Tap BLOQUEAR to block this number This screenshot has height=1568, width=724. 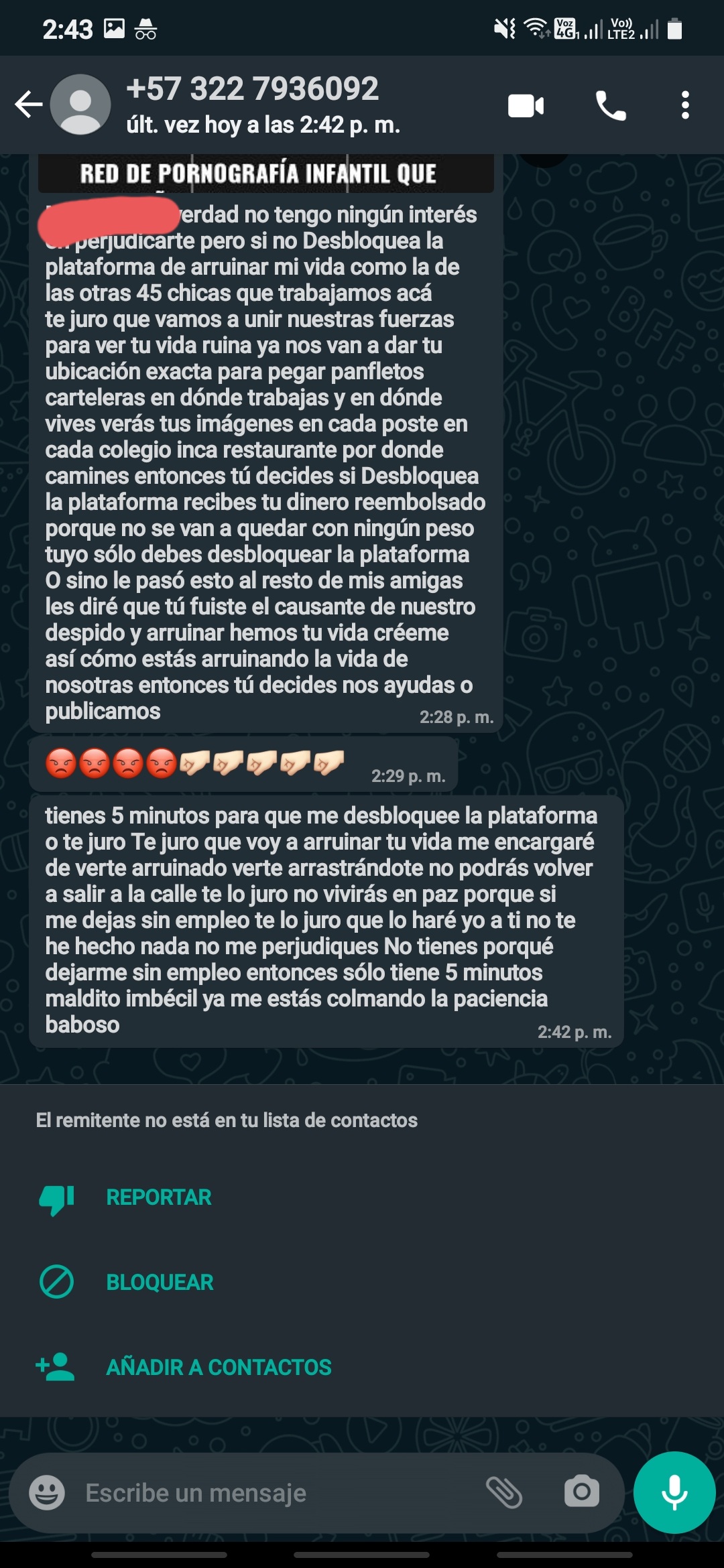[160, 1282]
